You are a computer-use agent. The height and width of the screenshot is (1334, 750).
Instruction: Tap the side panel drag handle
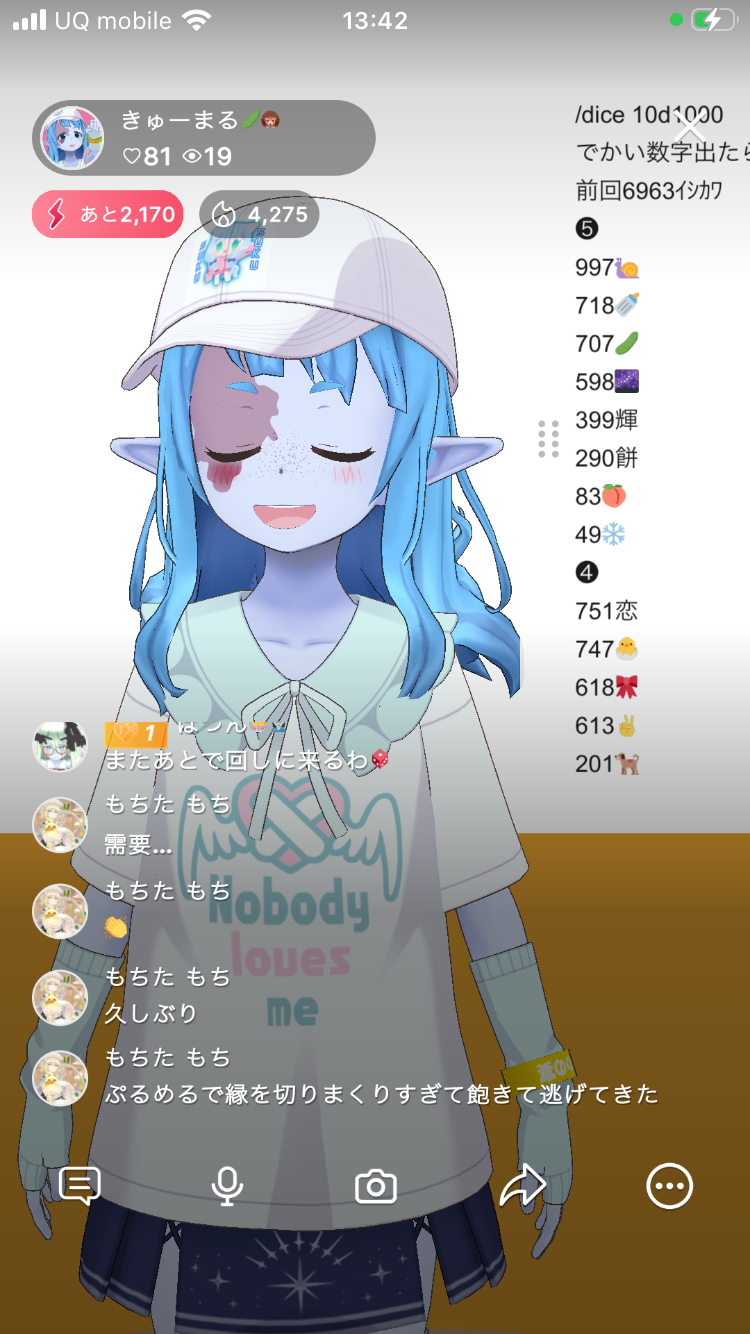(548, 439)
